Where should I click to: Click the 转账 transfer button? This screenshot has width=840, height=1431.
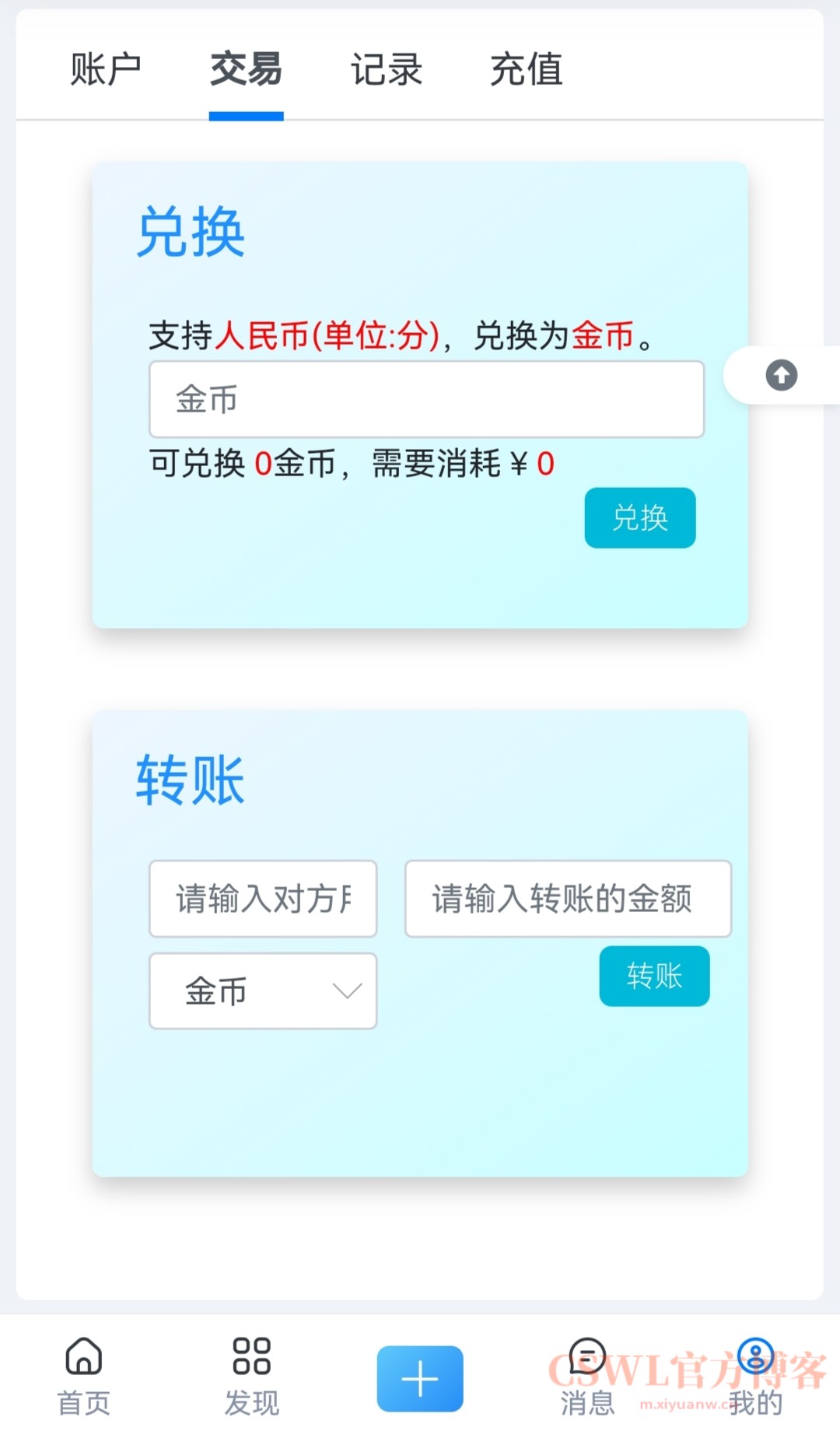654,977
